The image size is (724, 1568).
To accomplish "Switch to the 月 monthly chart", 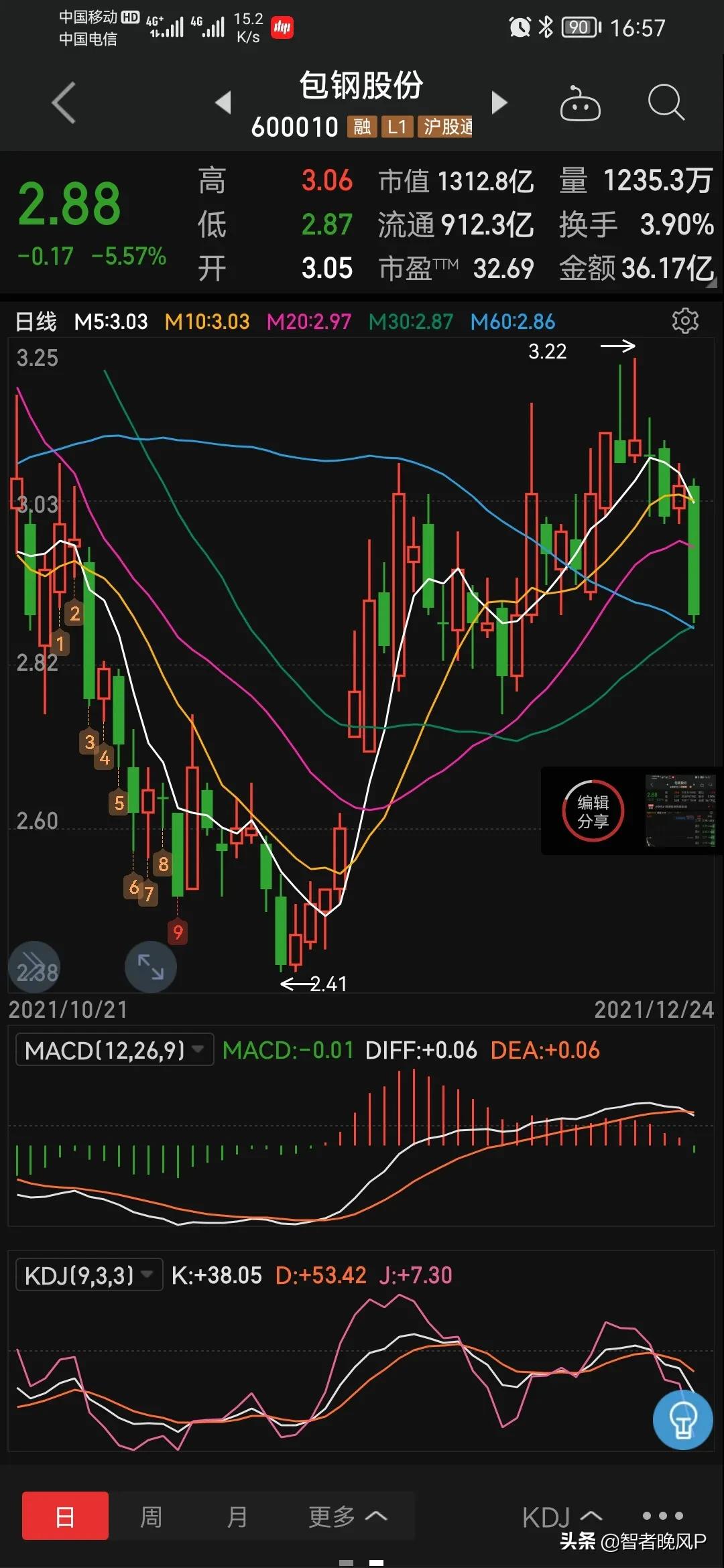I will pyautogui.click(x=237, y=1516).
